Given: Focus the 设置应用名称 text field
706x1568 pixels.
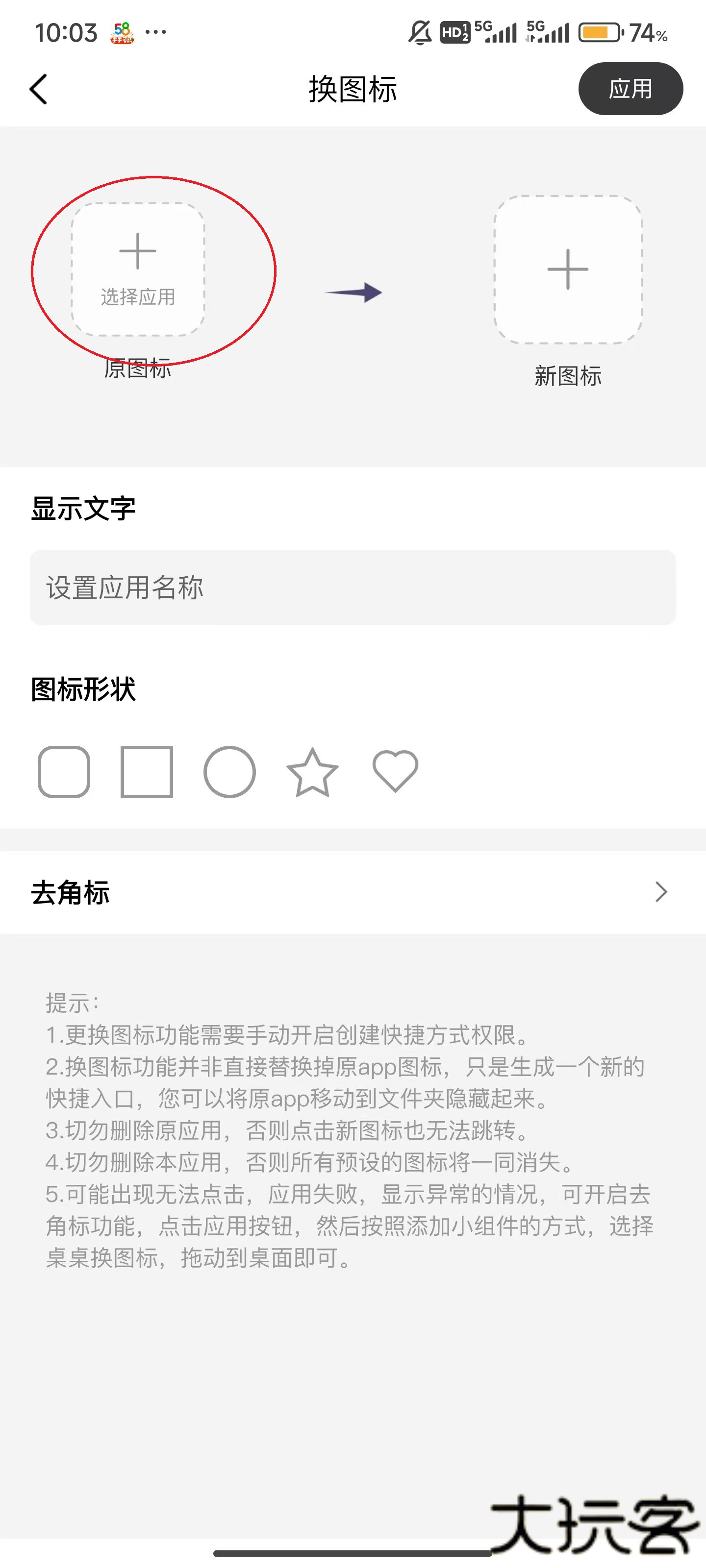Looking at the screenshot, I should [x=353, y=588].
